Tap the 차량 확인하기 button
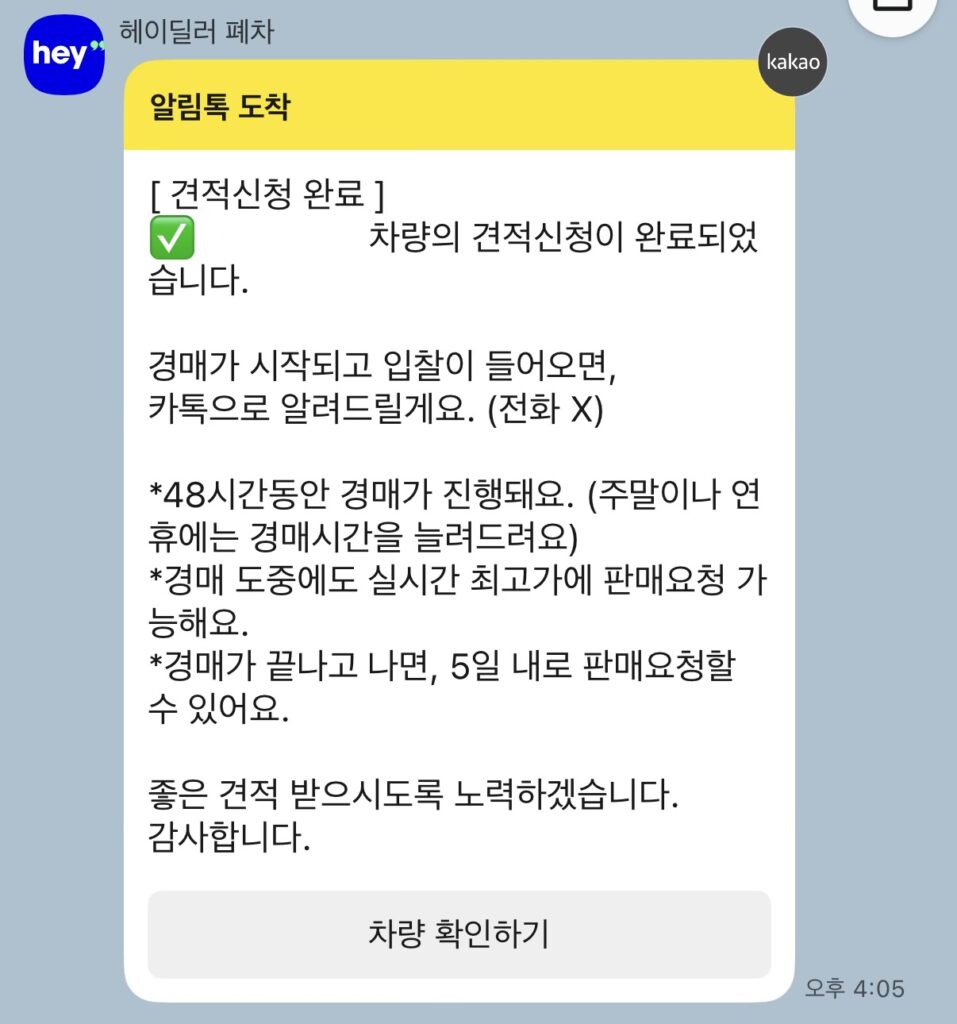 [x=459, y=934]
